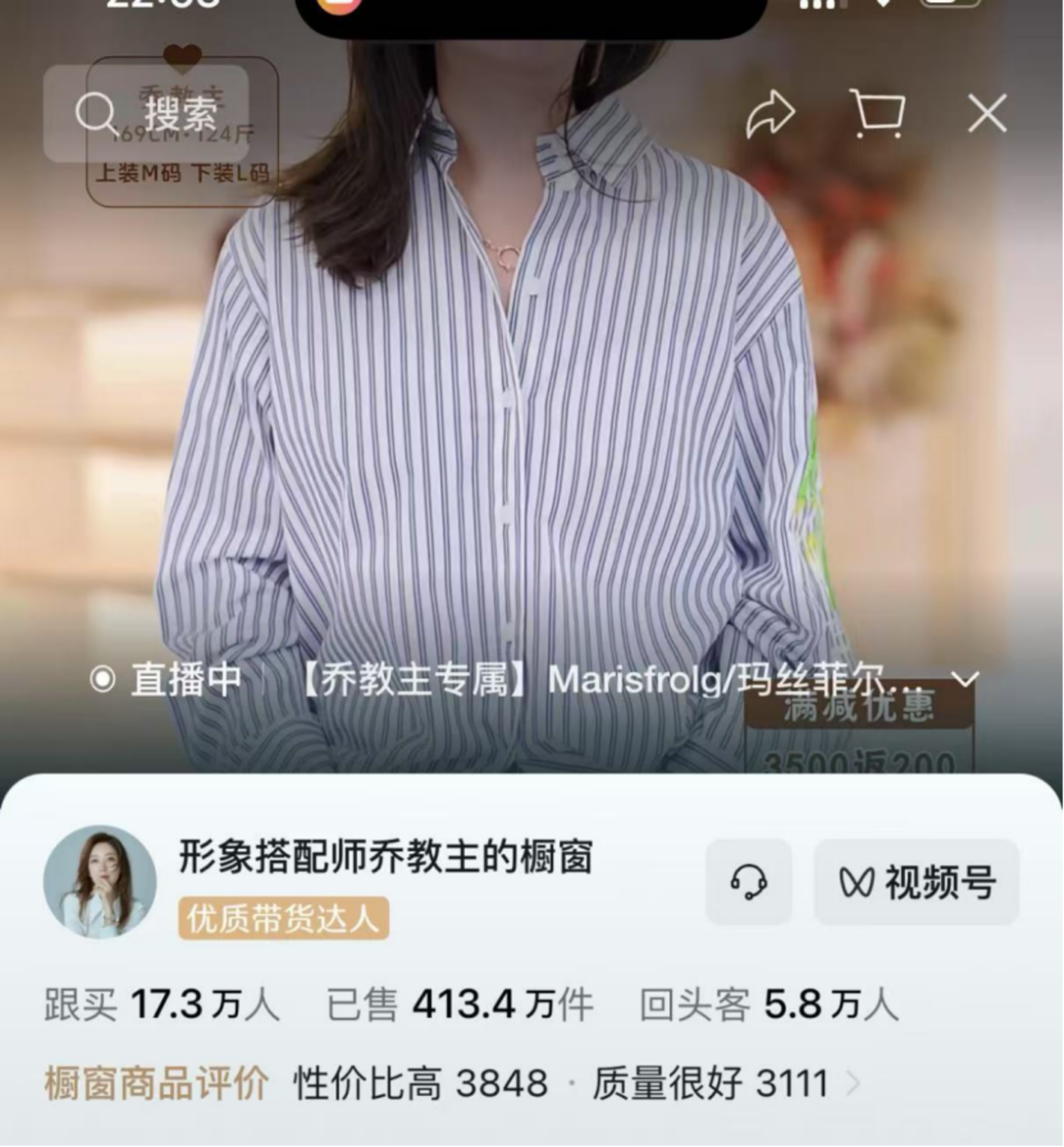Contact customer service via headset icon
The width and height of the screenshot is (1064, 1147).
click(x=749, y=882)
